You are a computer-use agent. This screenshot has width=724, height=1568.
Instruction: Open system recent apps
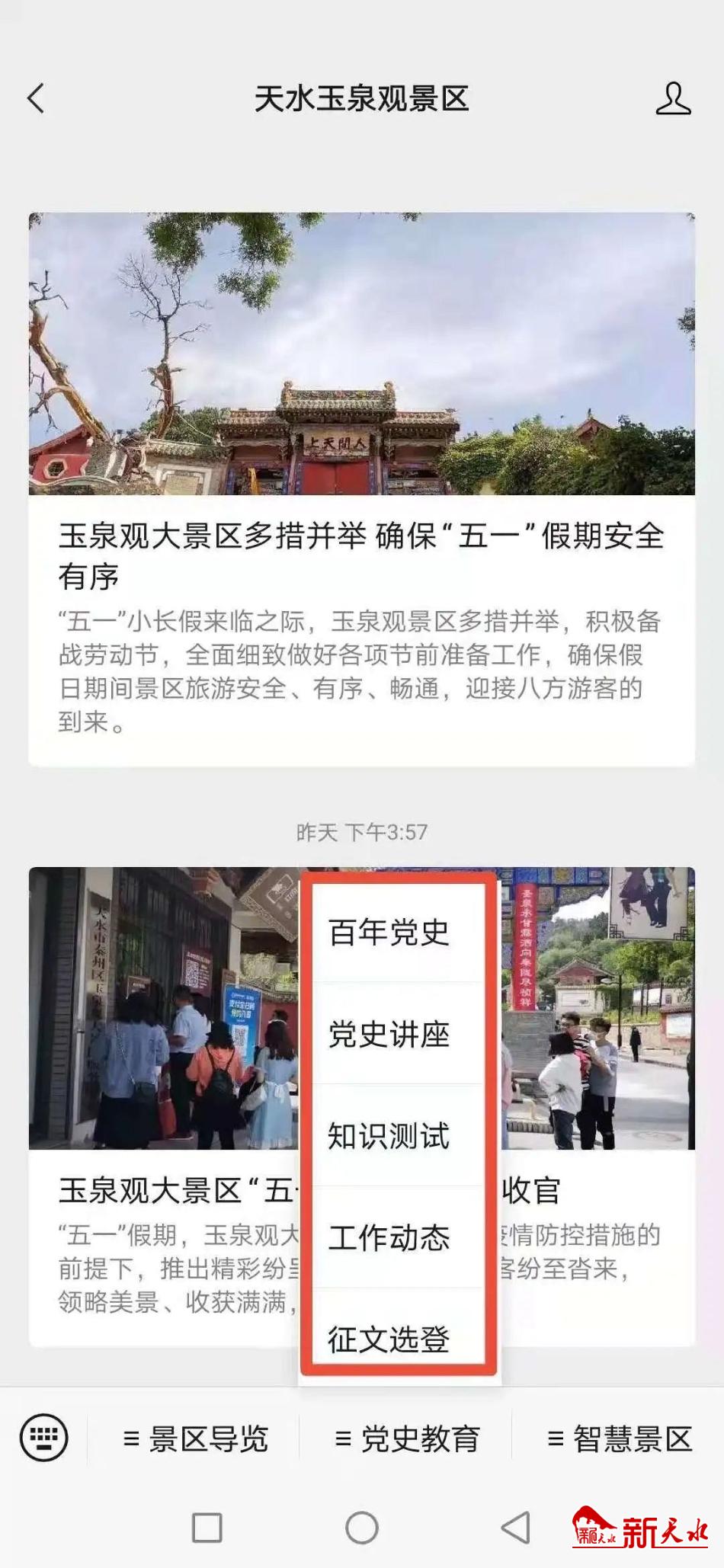pyautogui.click(x=207, y=1528)
